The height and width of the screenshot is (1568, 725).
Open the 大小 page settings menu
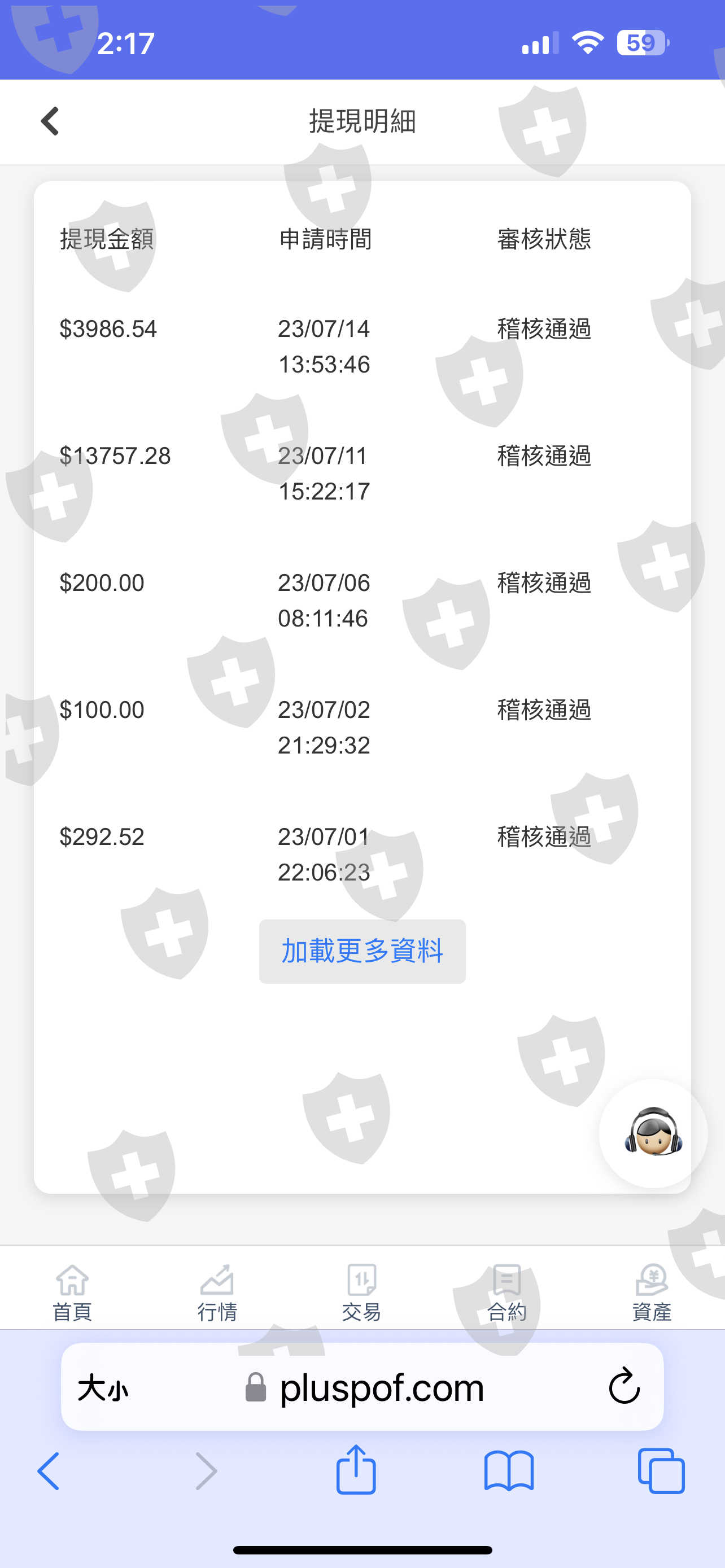click(103, 1389)
